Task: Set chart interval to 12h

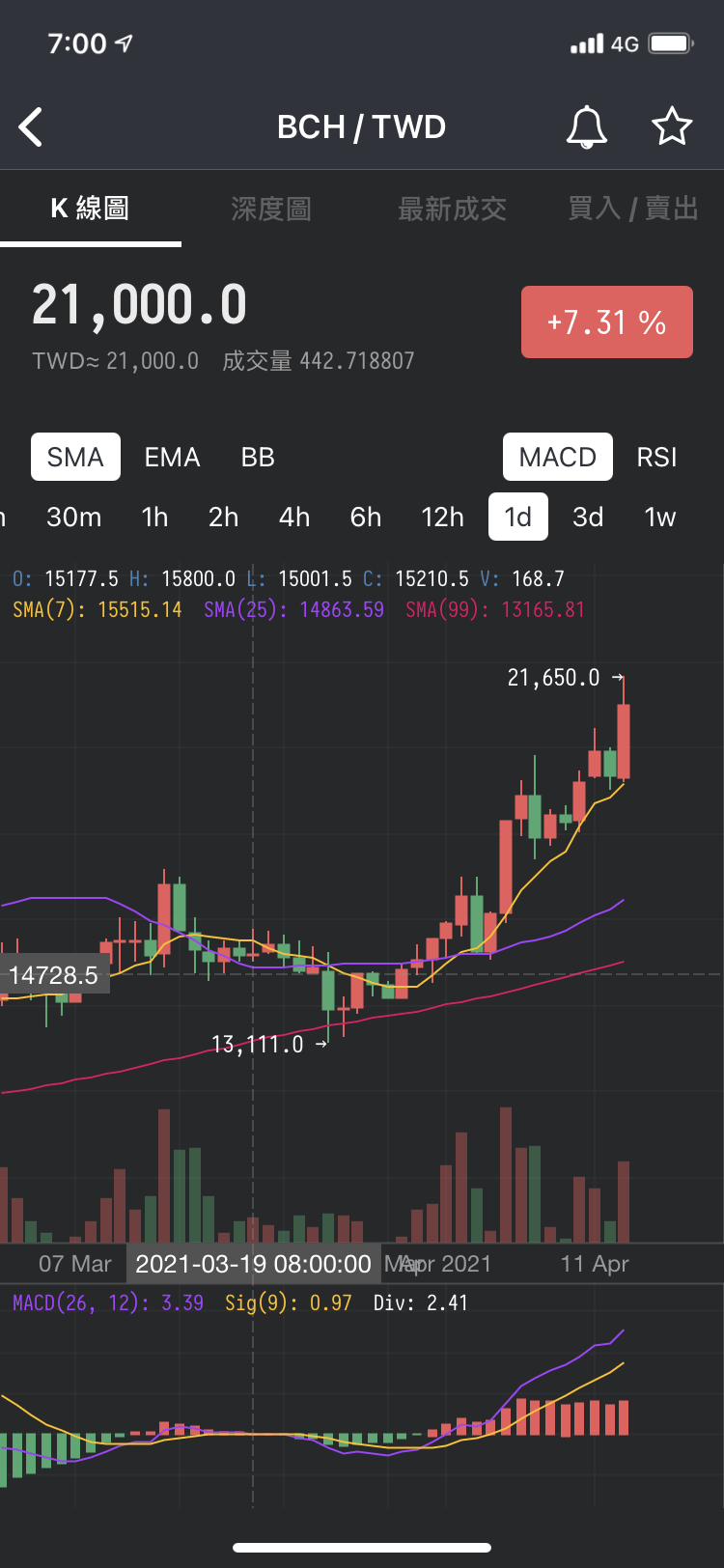Action: pos(442,518)
